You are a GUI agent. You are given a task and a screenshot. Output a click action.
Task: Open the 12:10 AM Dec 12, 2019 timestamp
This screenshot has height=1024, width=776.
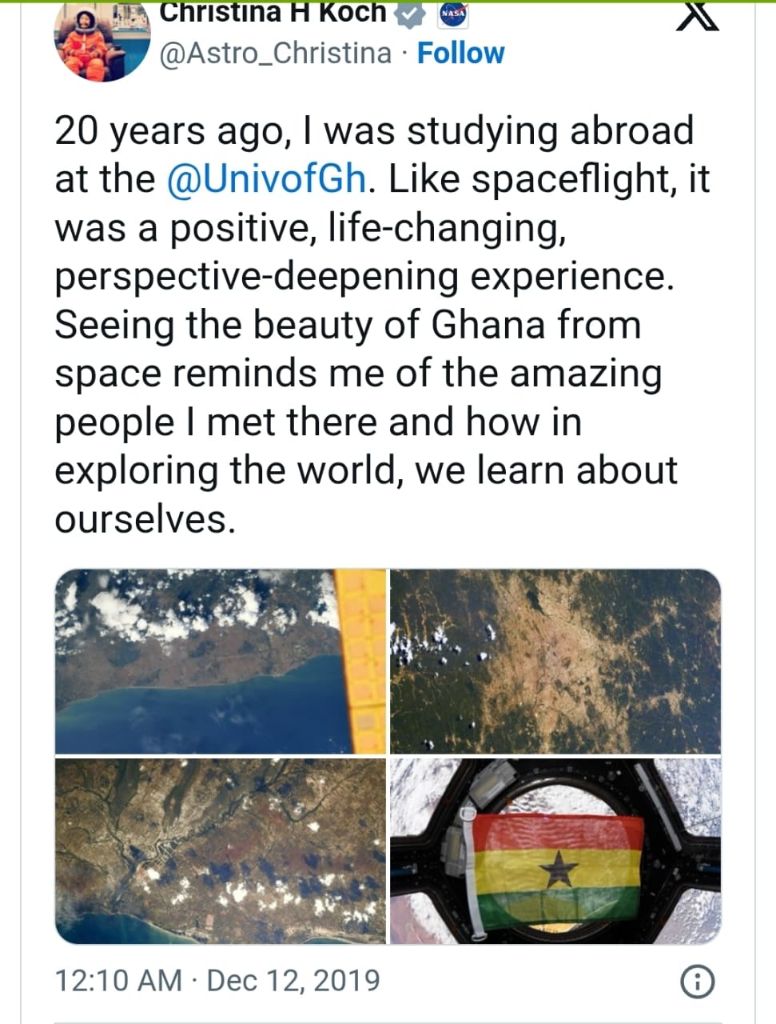(x=217, y=980)
